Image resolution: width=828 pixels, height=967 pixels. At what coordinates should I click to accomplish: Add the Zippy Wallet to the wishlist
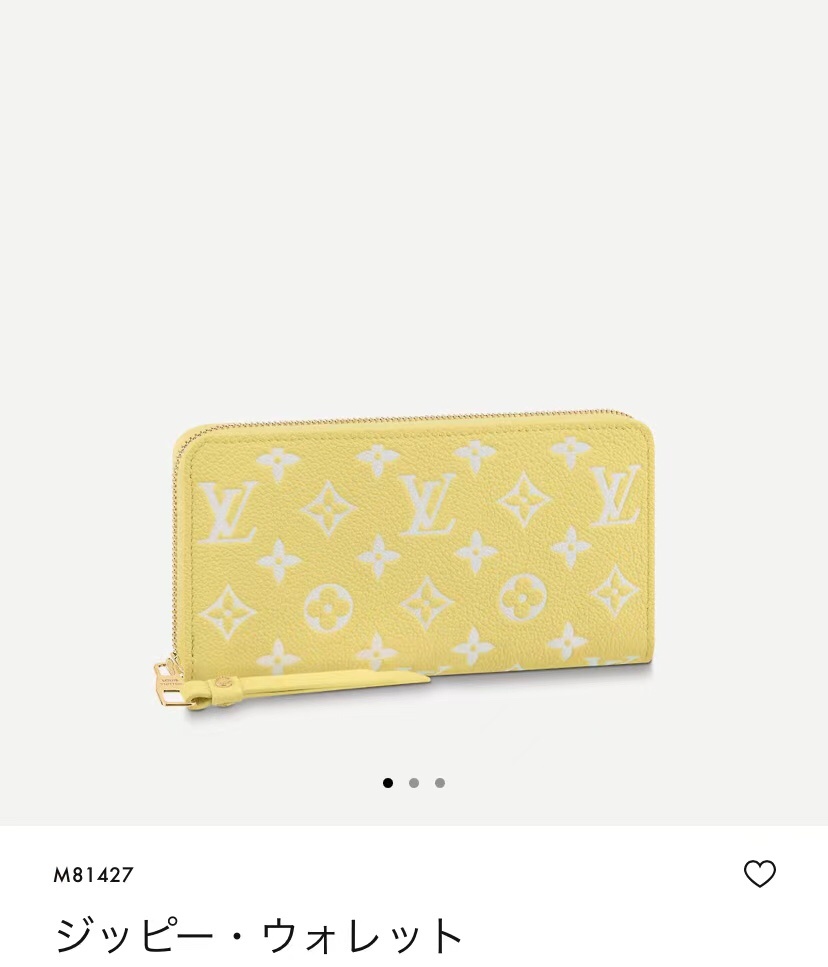(760, 874)
